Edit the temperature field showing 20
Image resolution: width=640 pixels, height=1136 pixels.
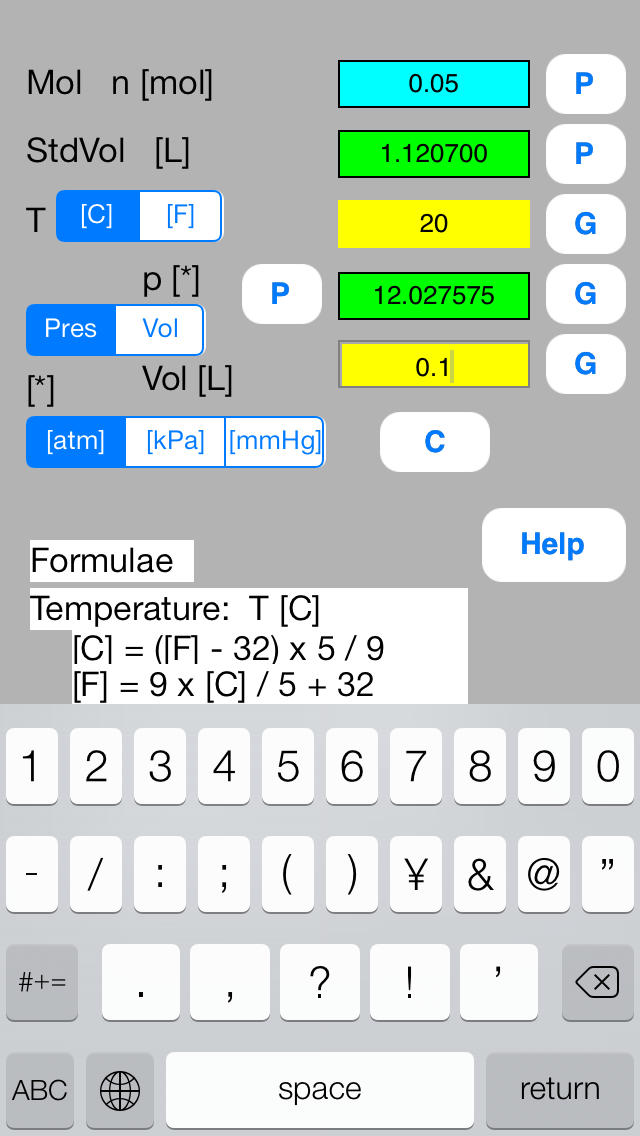click(x=433, y=224)
